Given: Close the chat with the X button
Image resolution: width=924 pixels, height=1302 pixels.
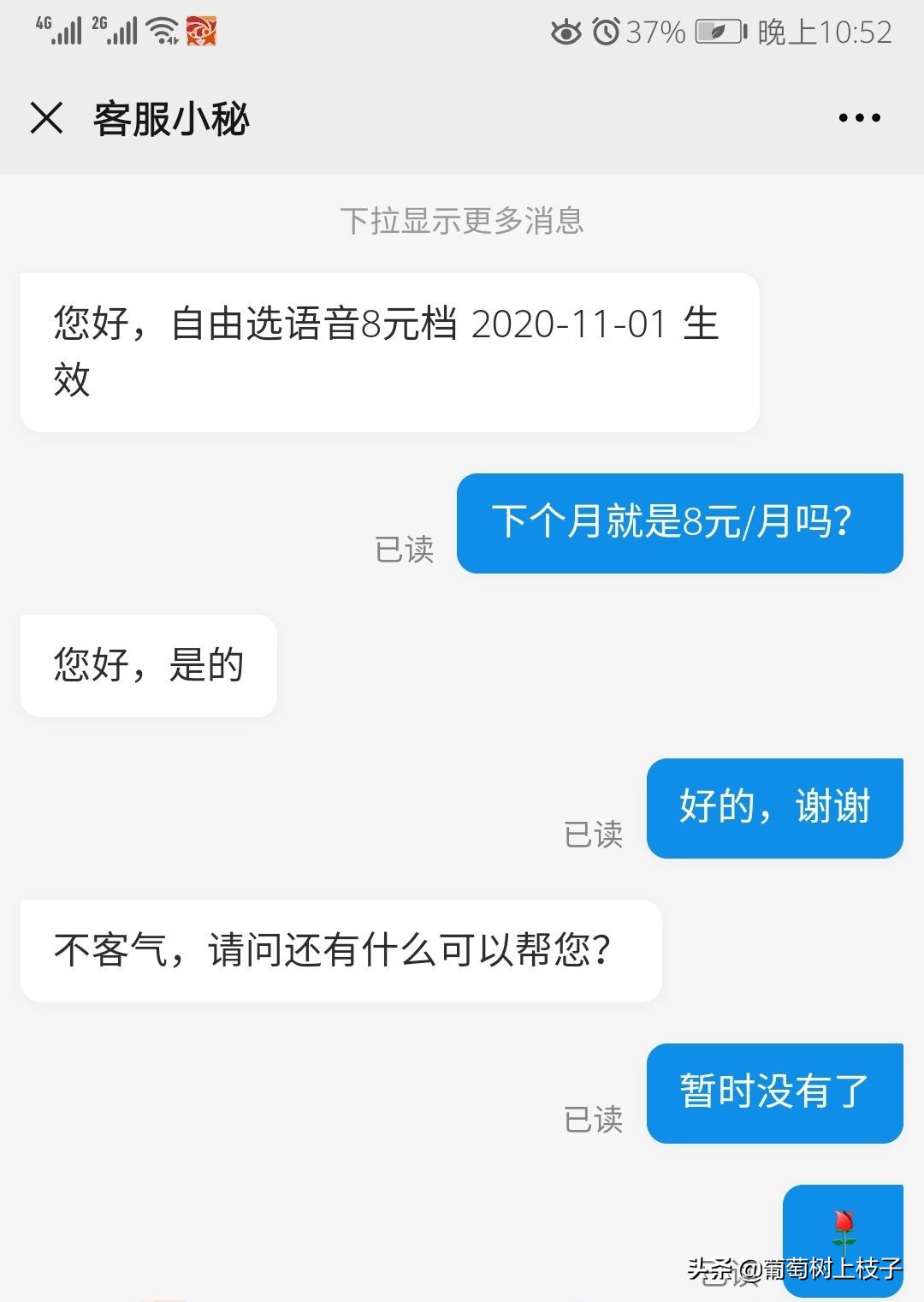Looking at the screenshot, I should pyautogui.click(x=46, y=119).
